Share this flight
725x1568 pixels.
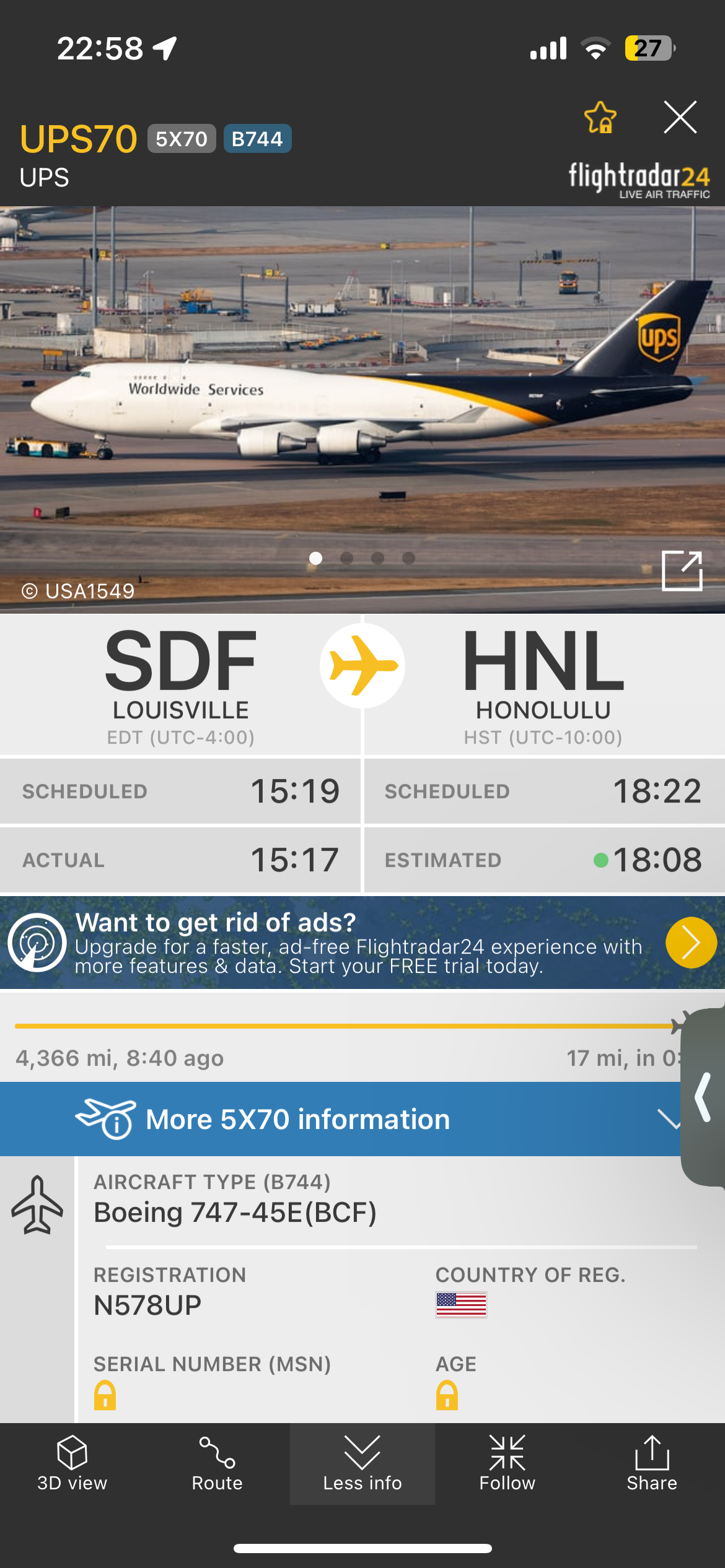652,1463
